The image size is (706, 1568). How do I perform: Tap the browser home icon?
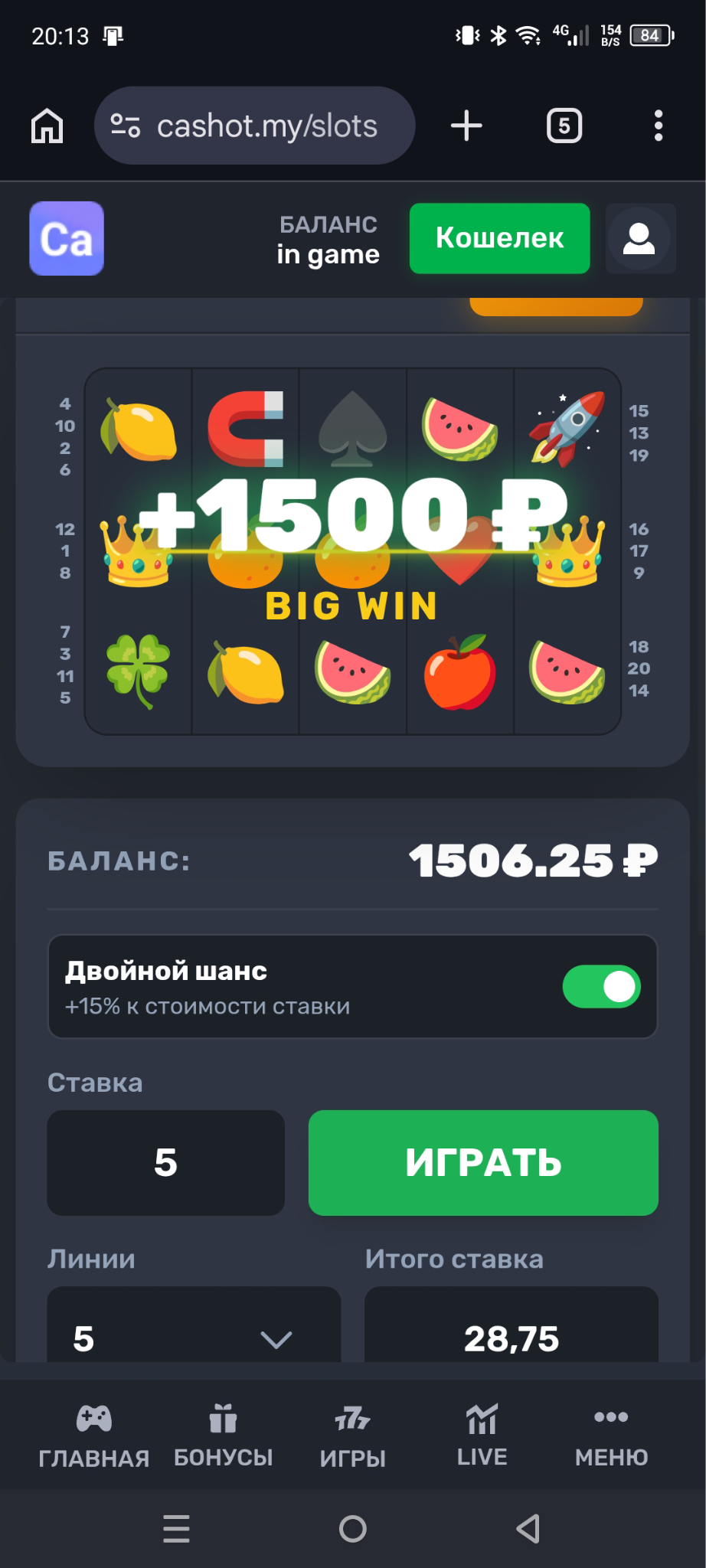click(47, 126)
